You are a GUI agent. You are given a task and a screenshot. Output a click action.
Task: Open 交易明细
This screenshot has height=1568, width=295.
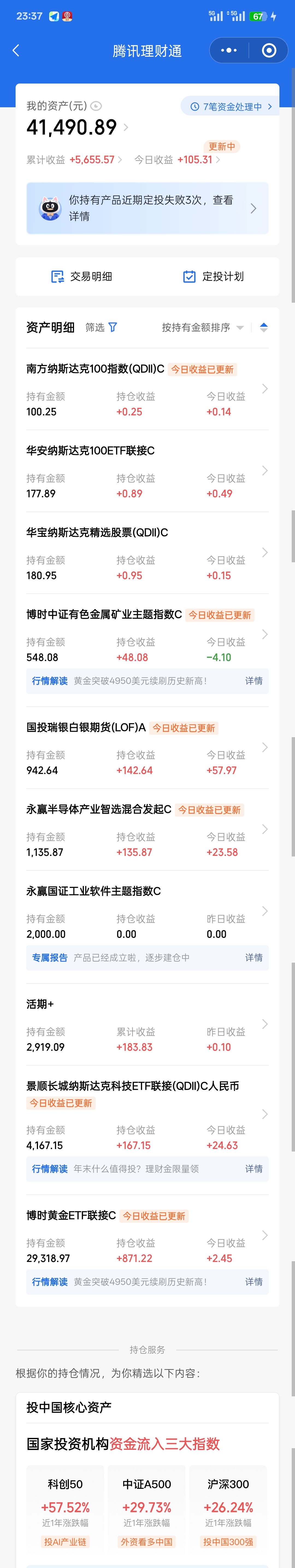point(82,276)
